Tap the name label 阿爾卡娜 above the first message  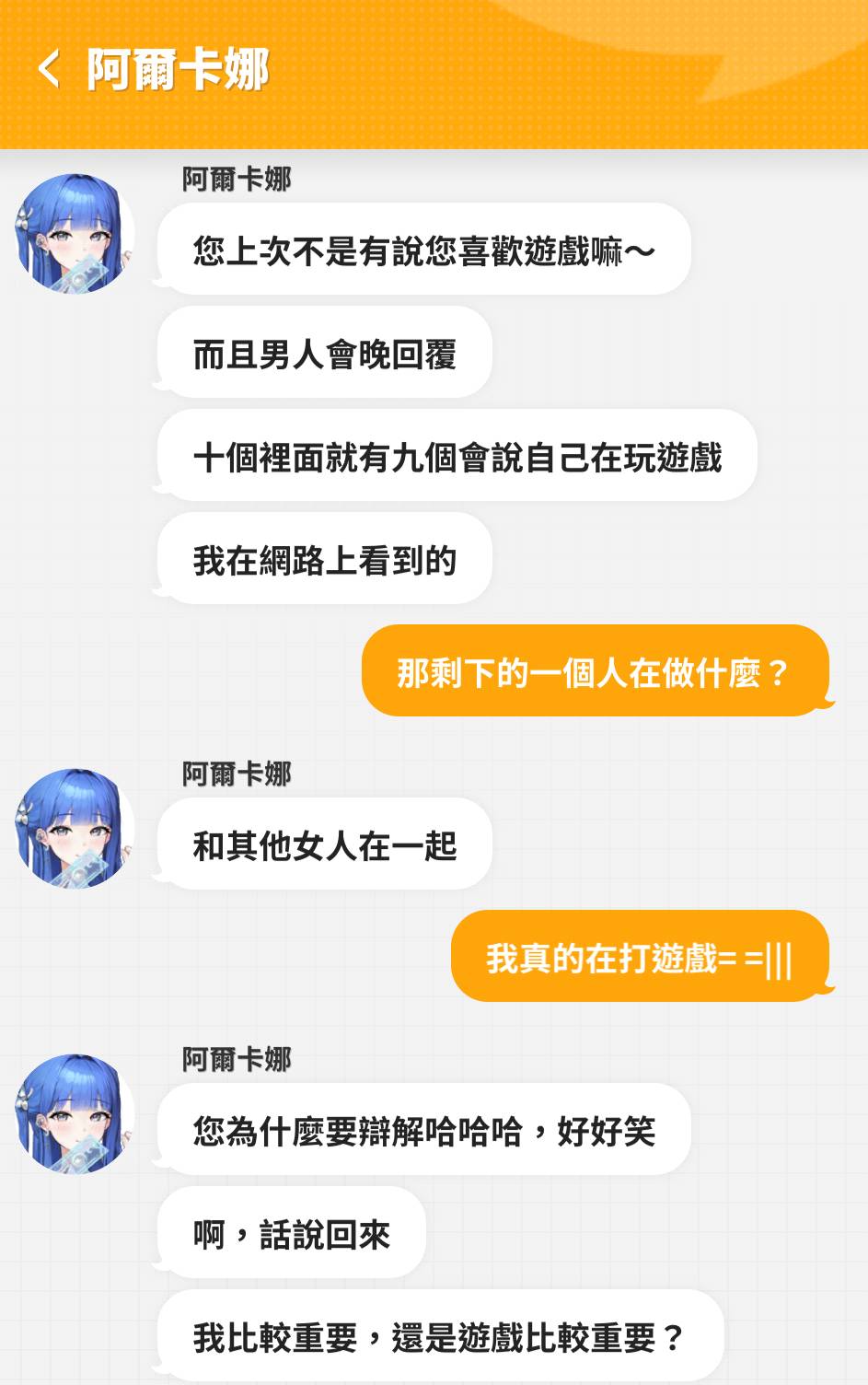point(236,180)
